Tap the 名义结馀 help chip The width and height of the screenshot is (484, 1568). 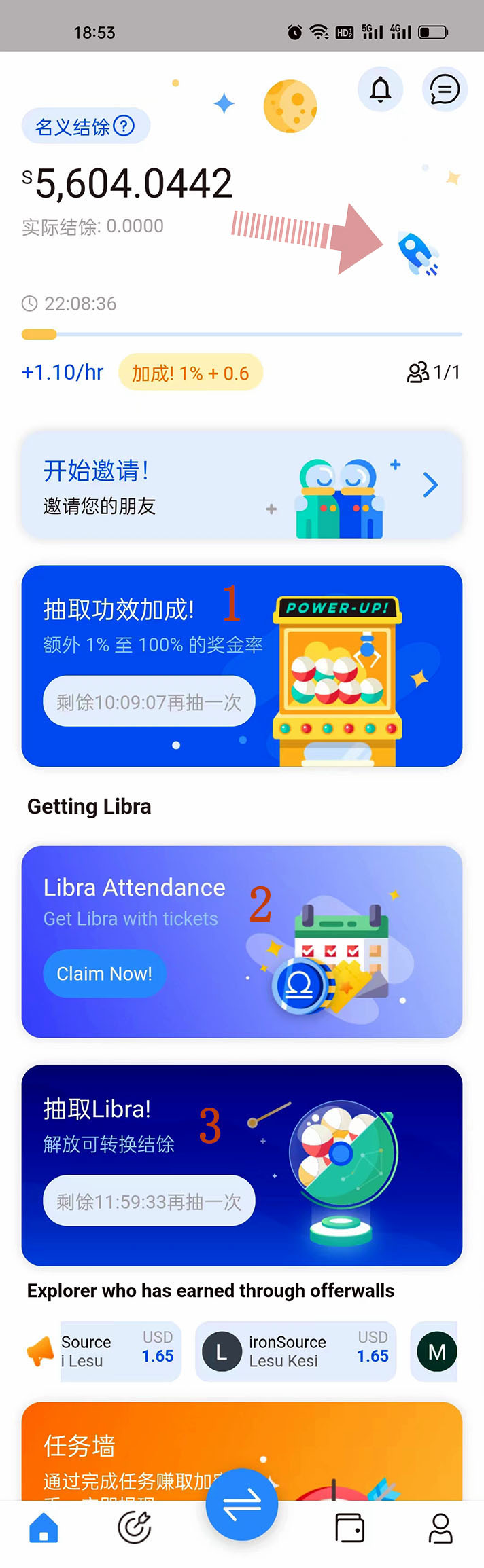tap(86, 126)
